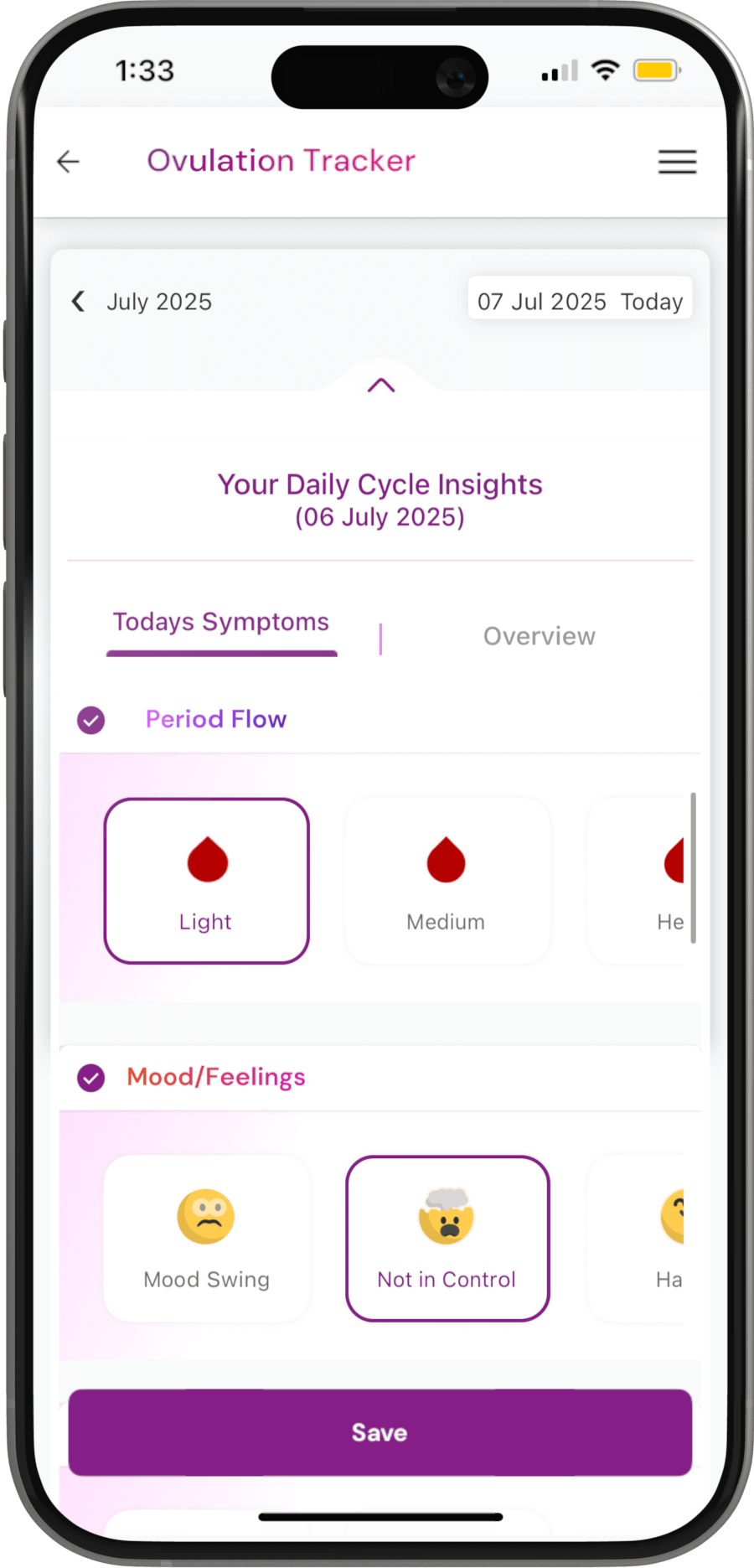Collapse the panel with the up chevron
The height and width of the screenshot is (1568, 754).
(x=381, y=386)
